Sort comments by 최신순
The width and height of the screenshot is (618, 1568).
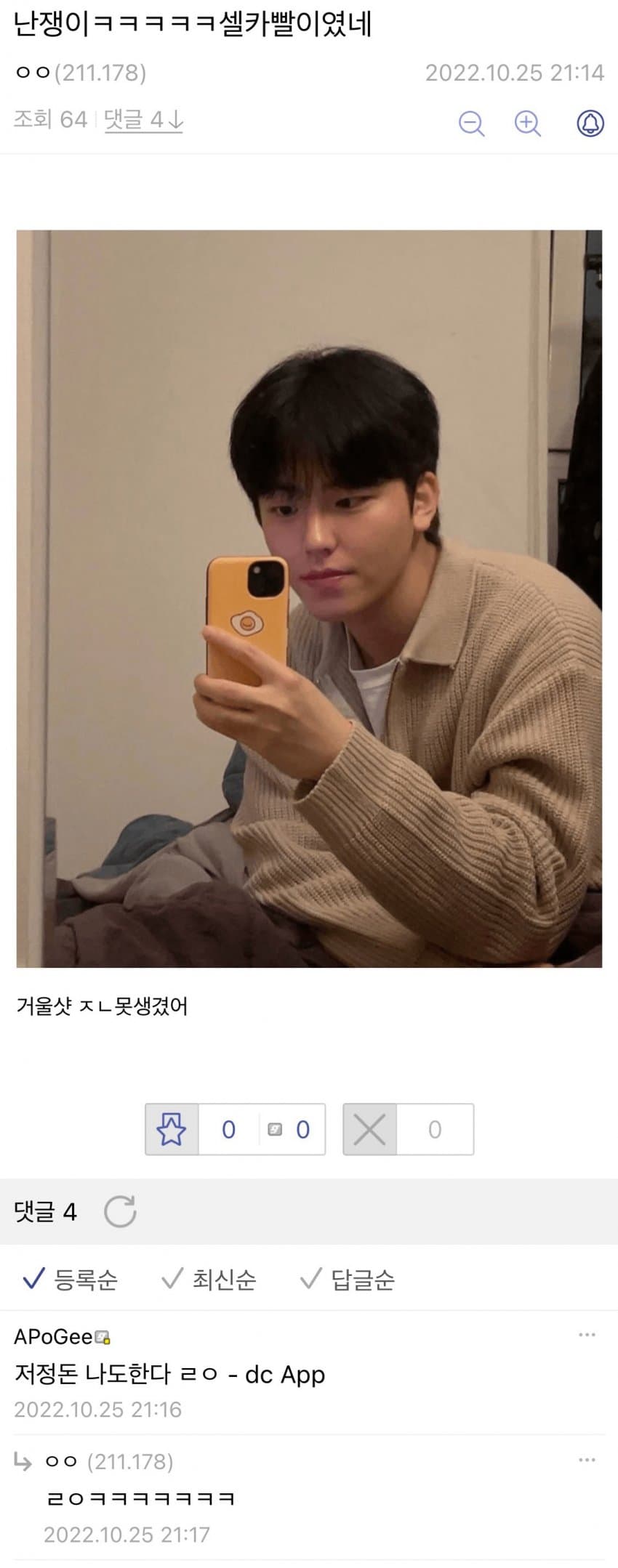point(209,1279)
